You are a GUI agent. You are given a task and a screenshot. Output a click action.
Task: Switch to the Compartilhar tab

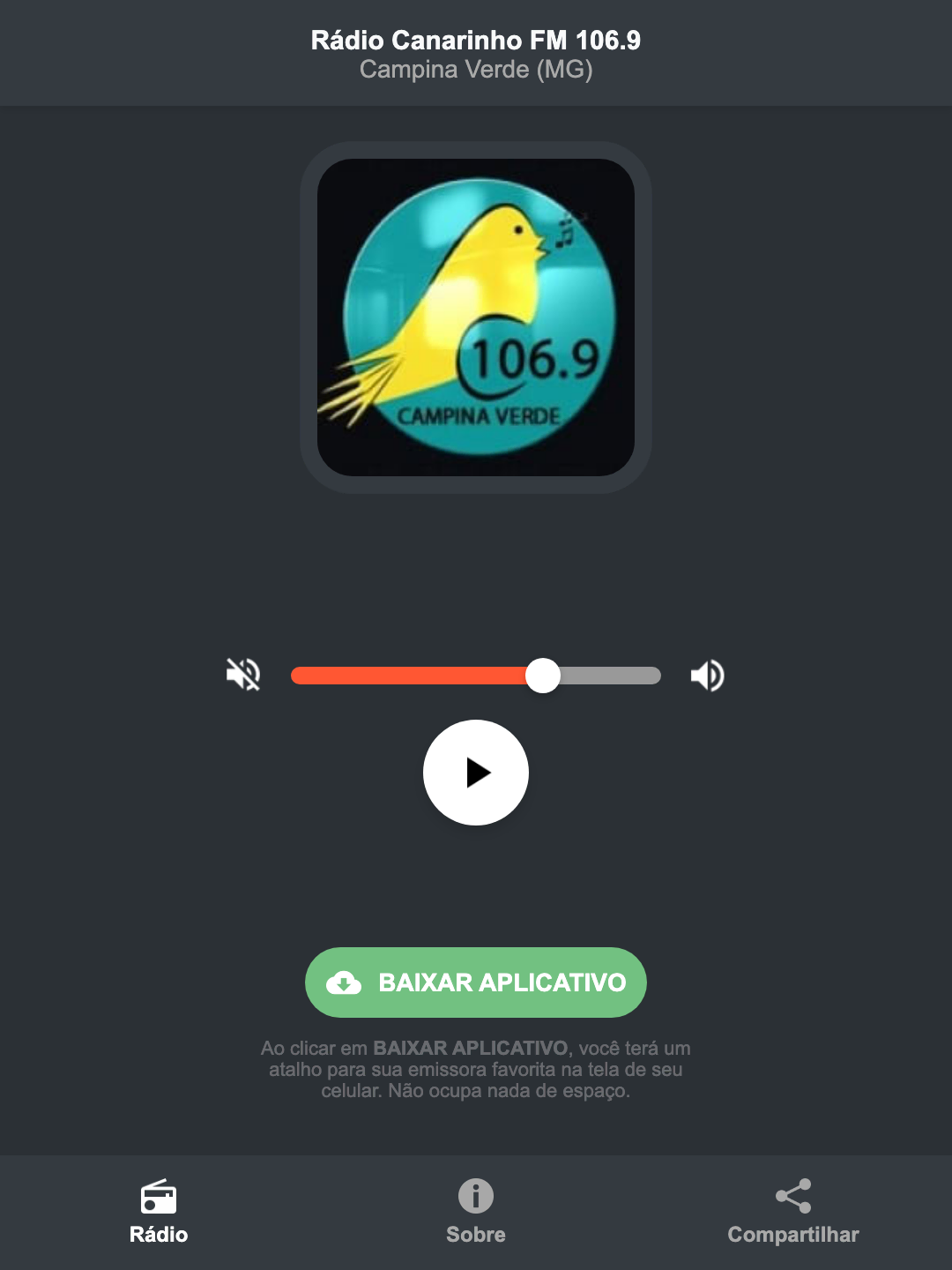[792, 1213]
